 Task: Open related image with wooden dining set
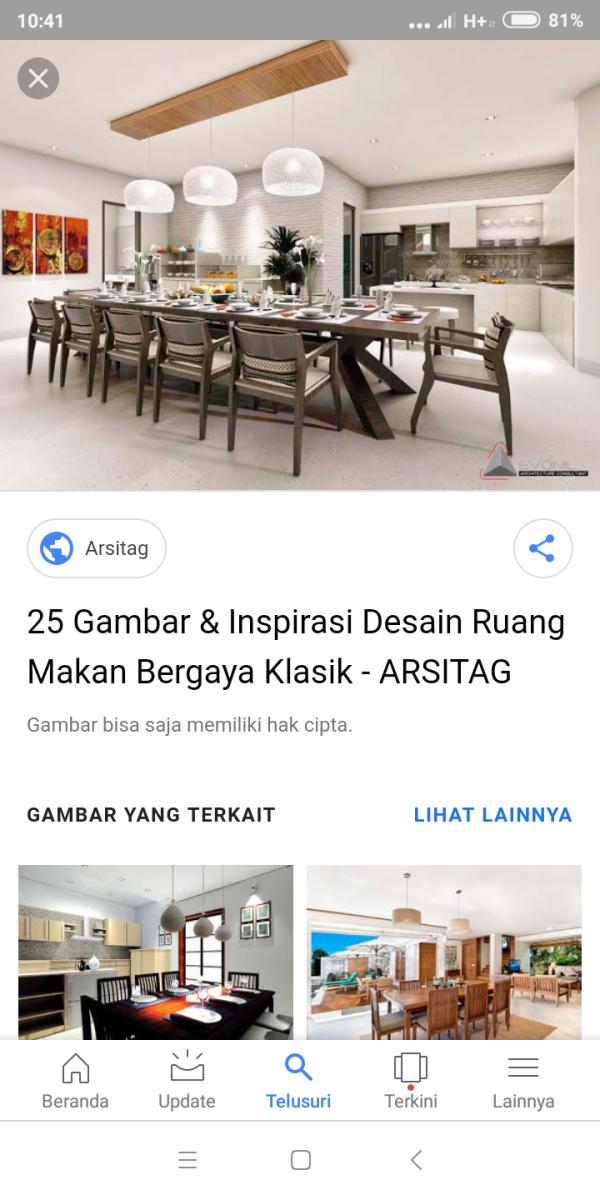[x=444, y=950]
